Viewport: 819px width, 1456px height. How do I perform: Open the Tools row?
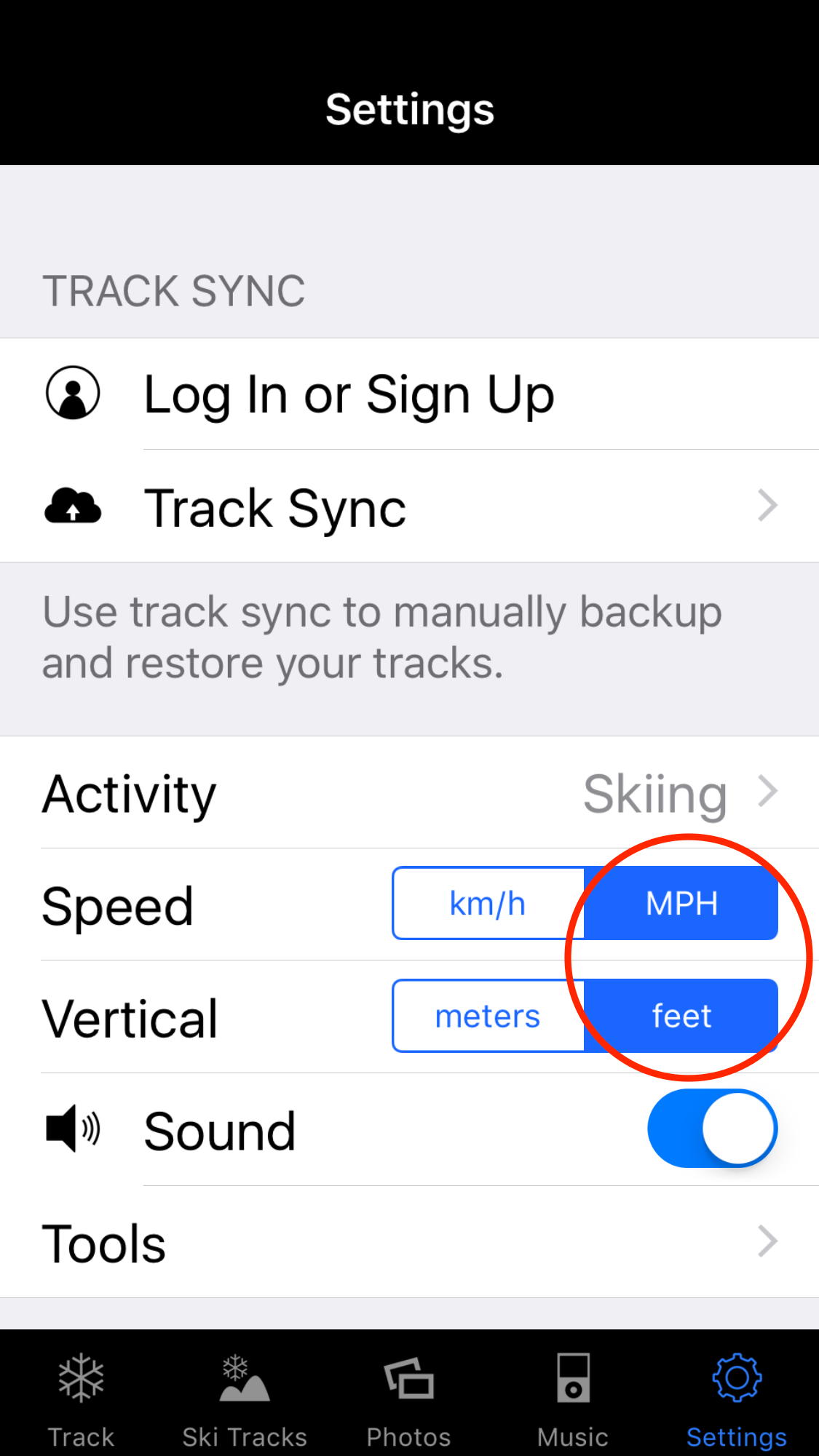408,1242
